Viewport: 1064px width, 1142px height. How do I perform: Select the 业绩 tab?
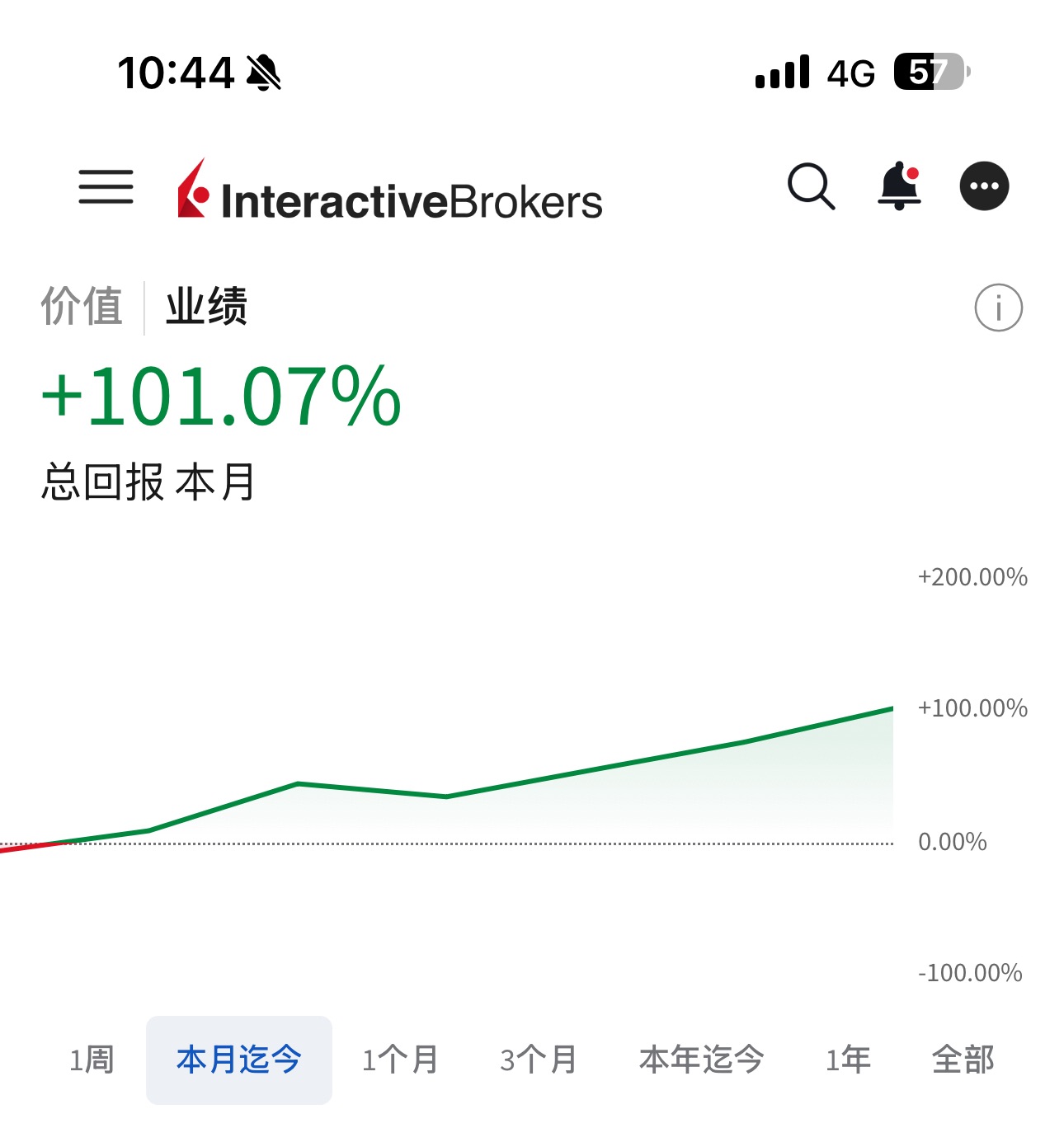[x=206, y=307]
